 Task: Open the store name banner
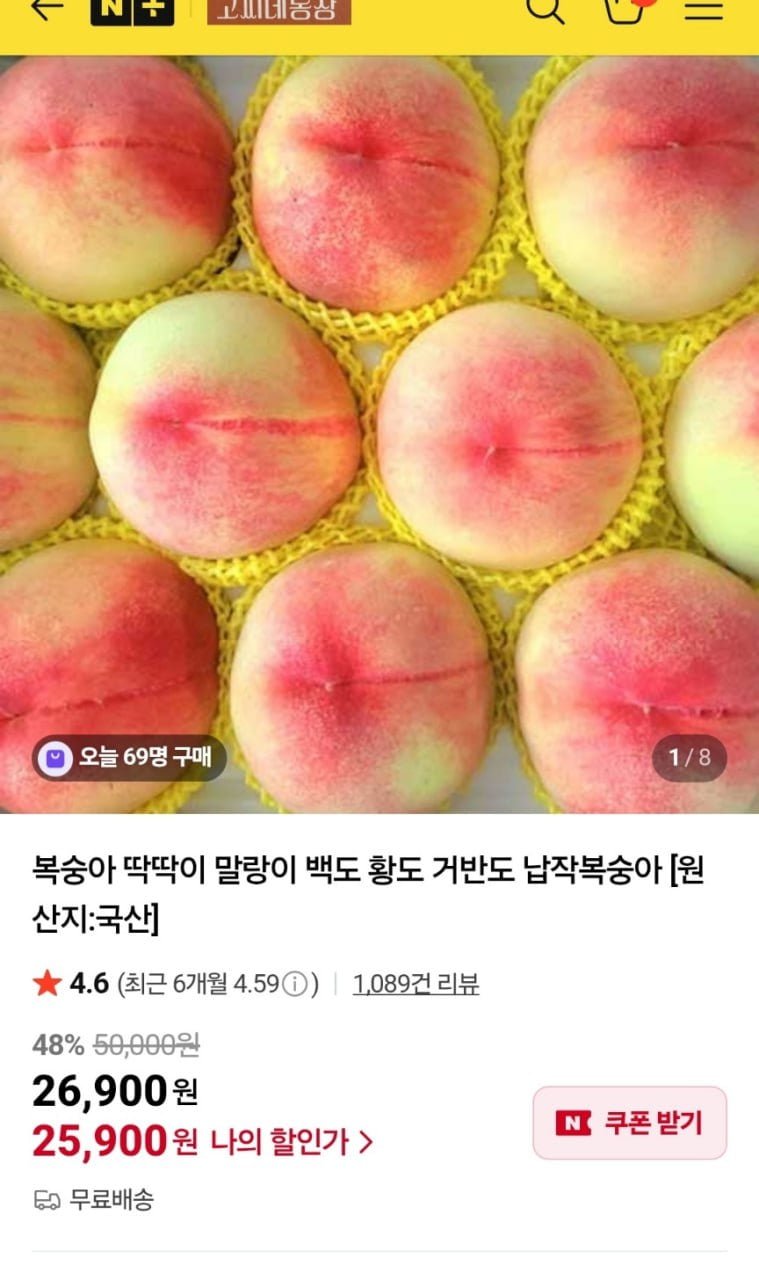[x=279, y=10]
